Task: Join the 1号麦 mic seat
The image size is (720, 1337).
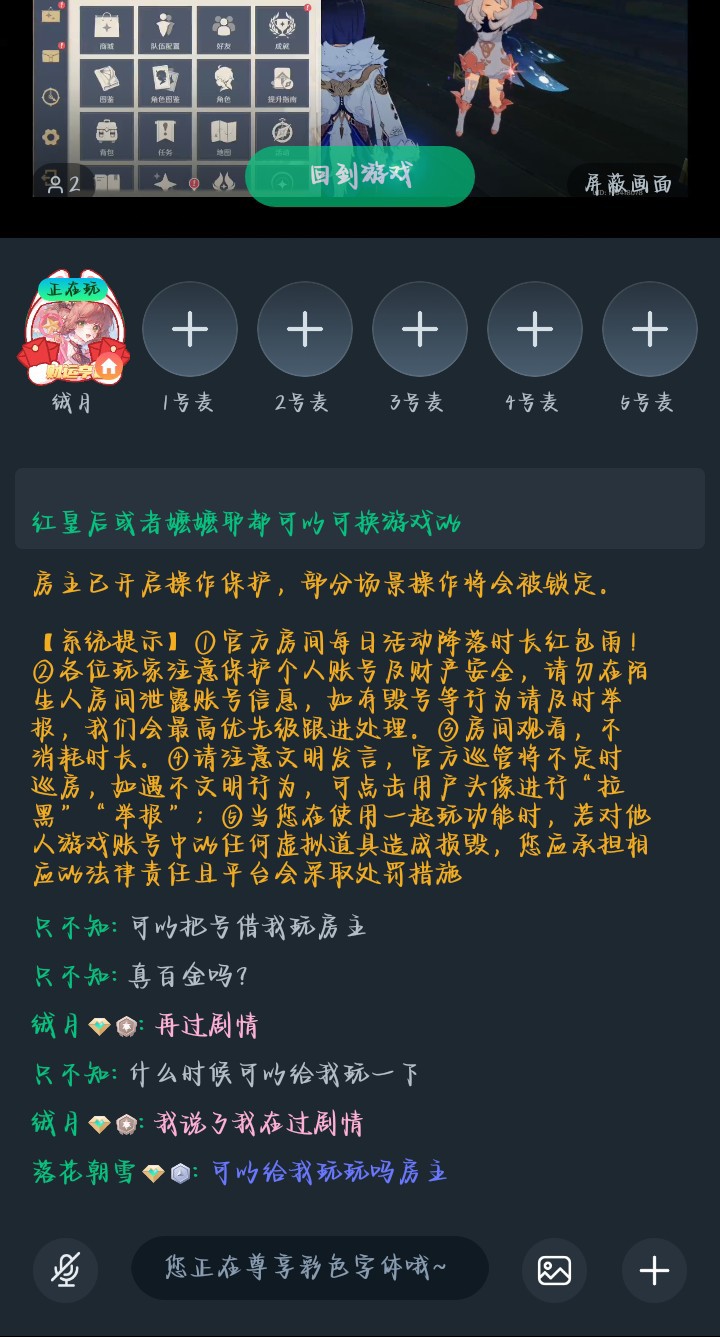Action: point(190,329)
